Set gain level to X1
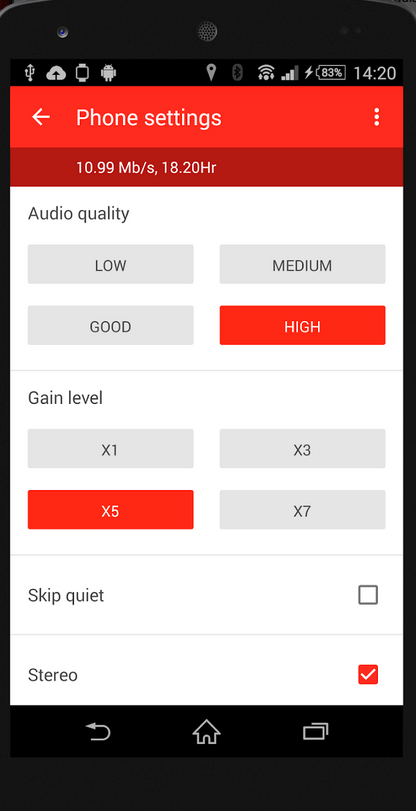 [110, 448]
